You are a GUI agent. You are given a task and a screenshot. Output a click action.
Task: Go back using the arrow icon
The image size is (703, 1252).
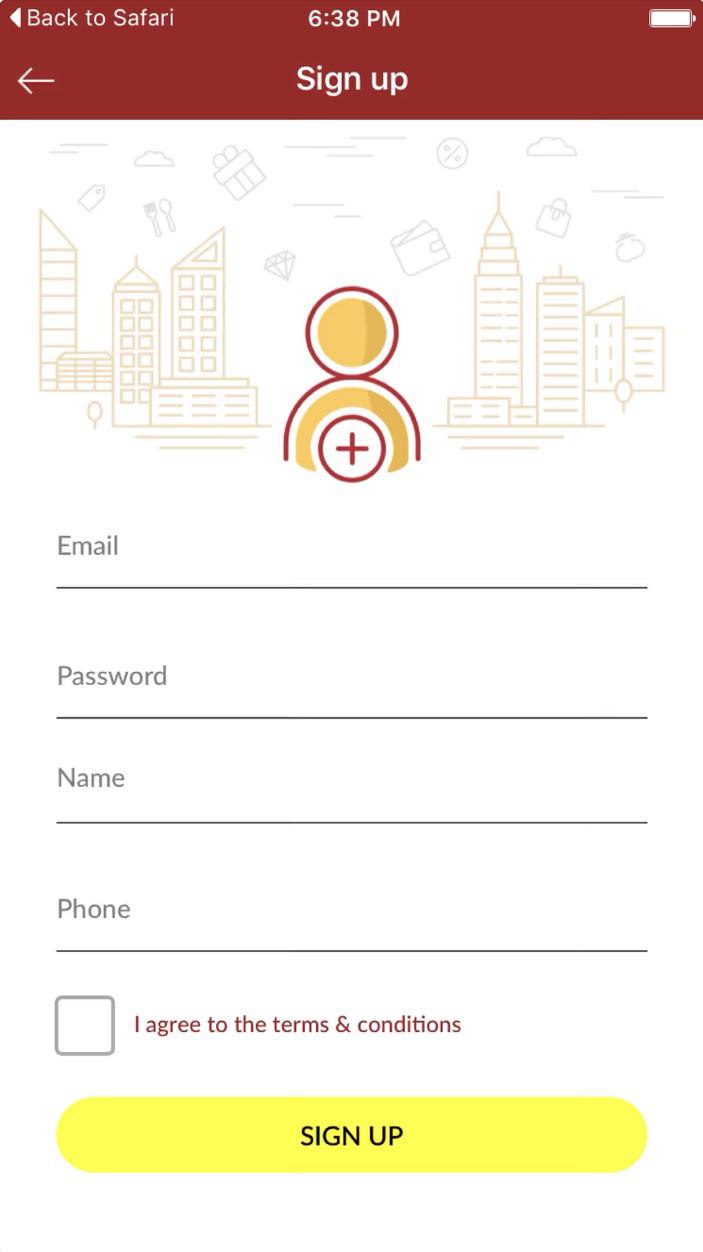point(36,81)
